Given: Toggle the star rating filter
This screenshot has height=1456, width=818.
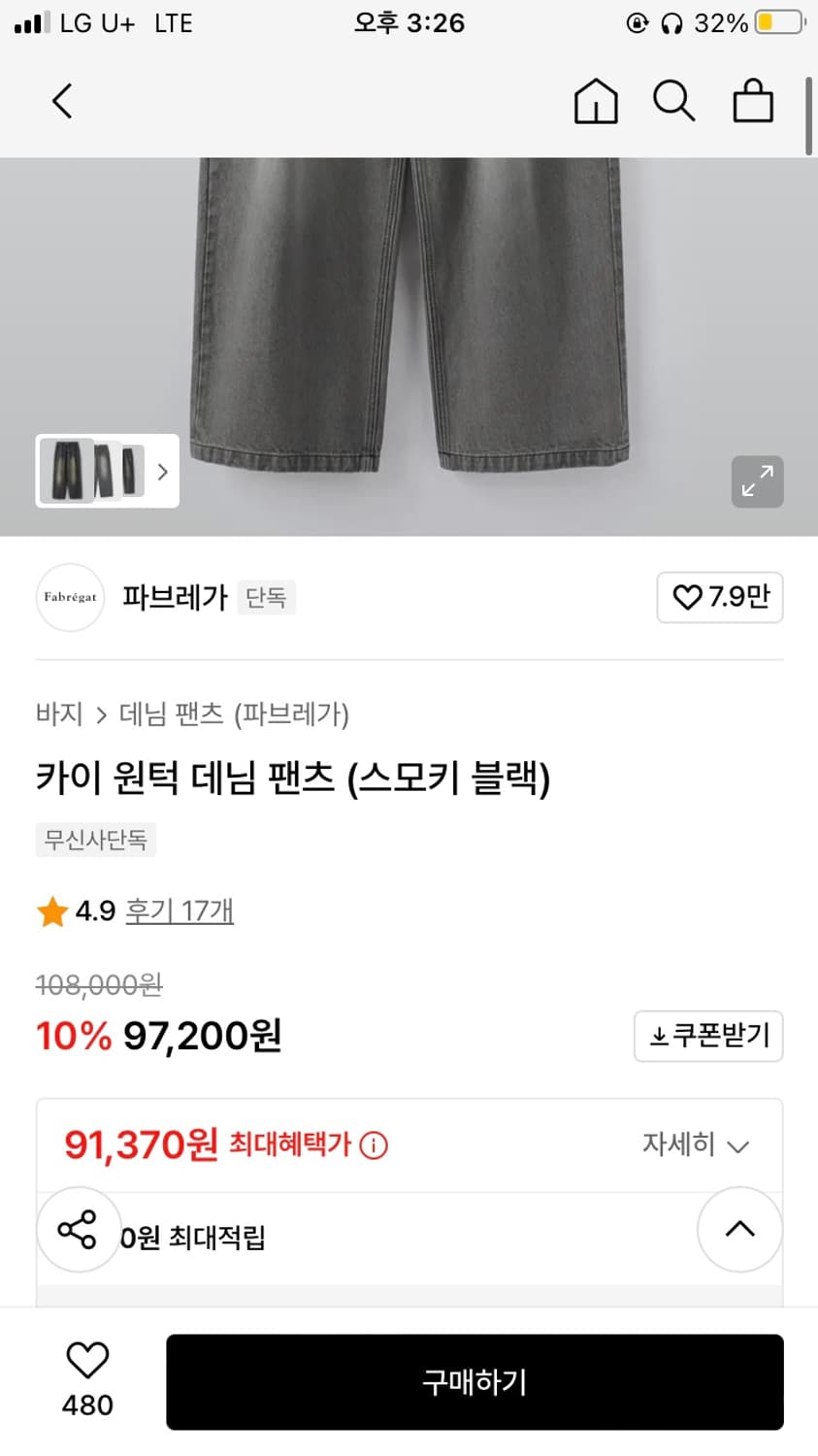Looking at the screenshot, I should pos(52,910).
